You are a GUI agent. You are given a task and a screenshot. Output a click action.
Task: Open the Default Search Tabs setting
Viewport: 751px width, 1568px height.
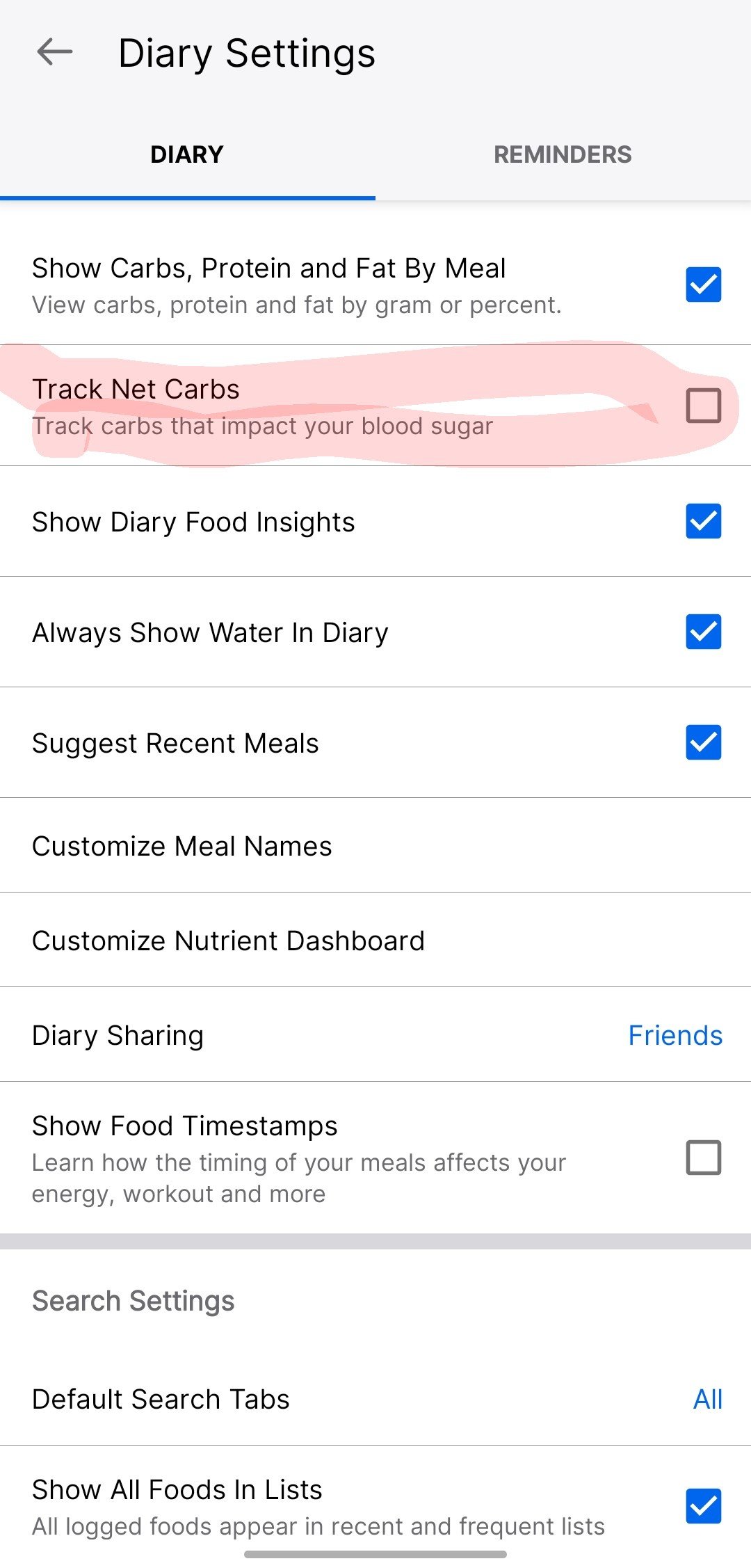point(161,1398)
